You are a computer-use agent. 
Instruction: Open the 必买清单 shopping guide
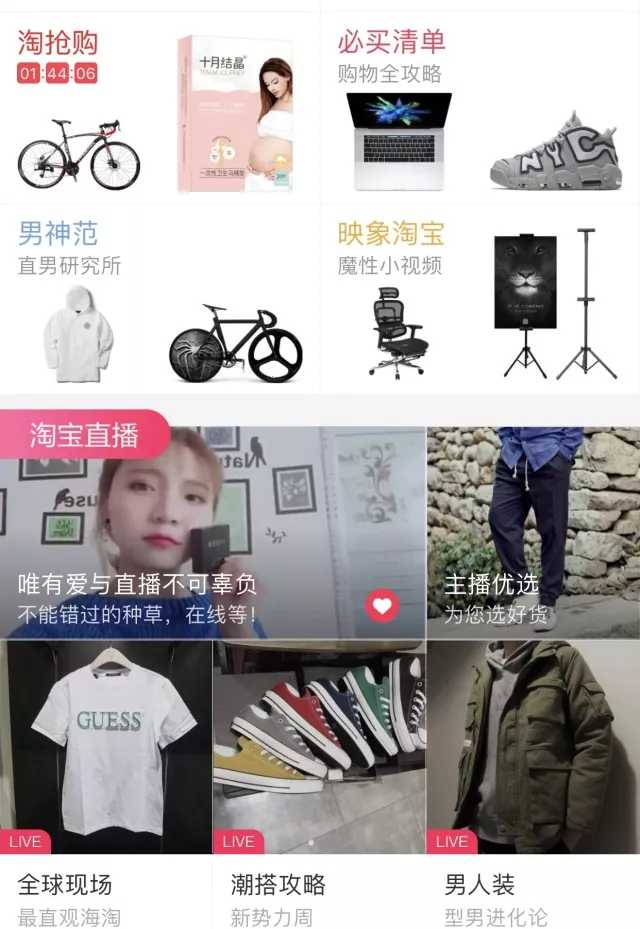click(391, 42)
